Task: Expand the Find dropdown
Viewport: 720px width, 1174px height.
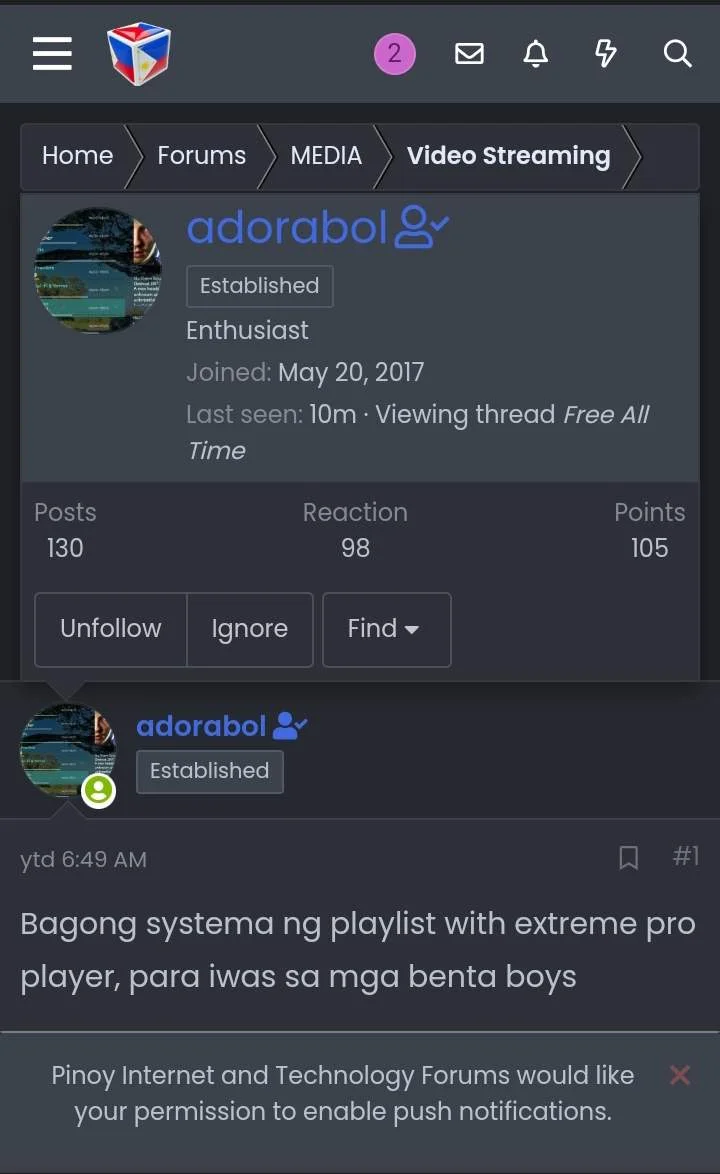Action: [x=386, y=629]
